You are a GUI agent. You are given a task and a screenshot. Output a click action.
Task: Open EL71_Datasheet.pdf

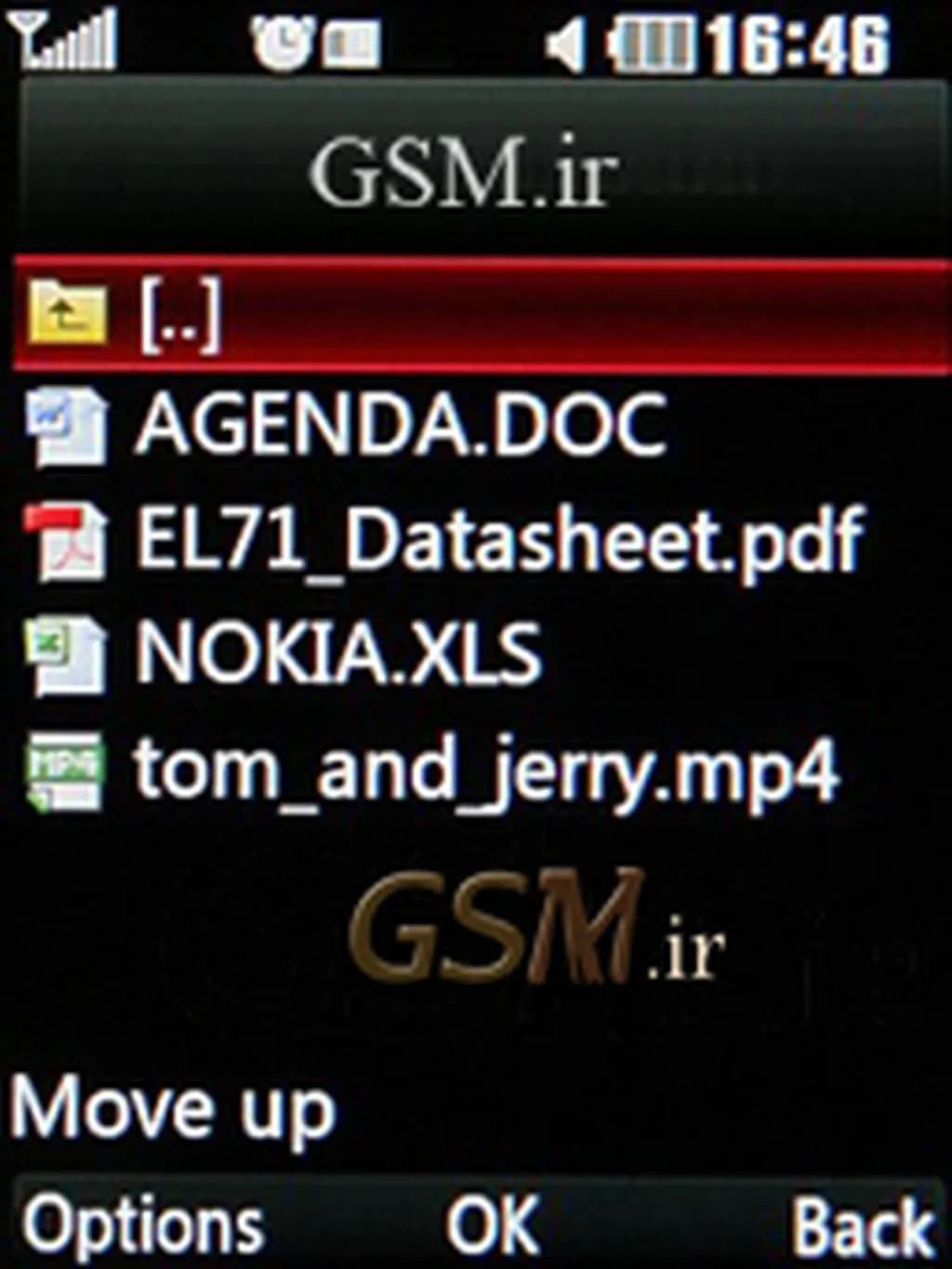pyautogui.click(x=500, y=540)
